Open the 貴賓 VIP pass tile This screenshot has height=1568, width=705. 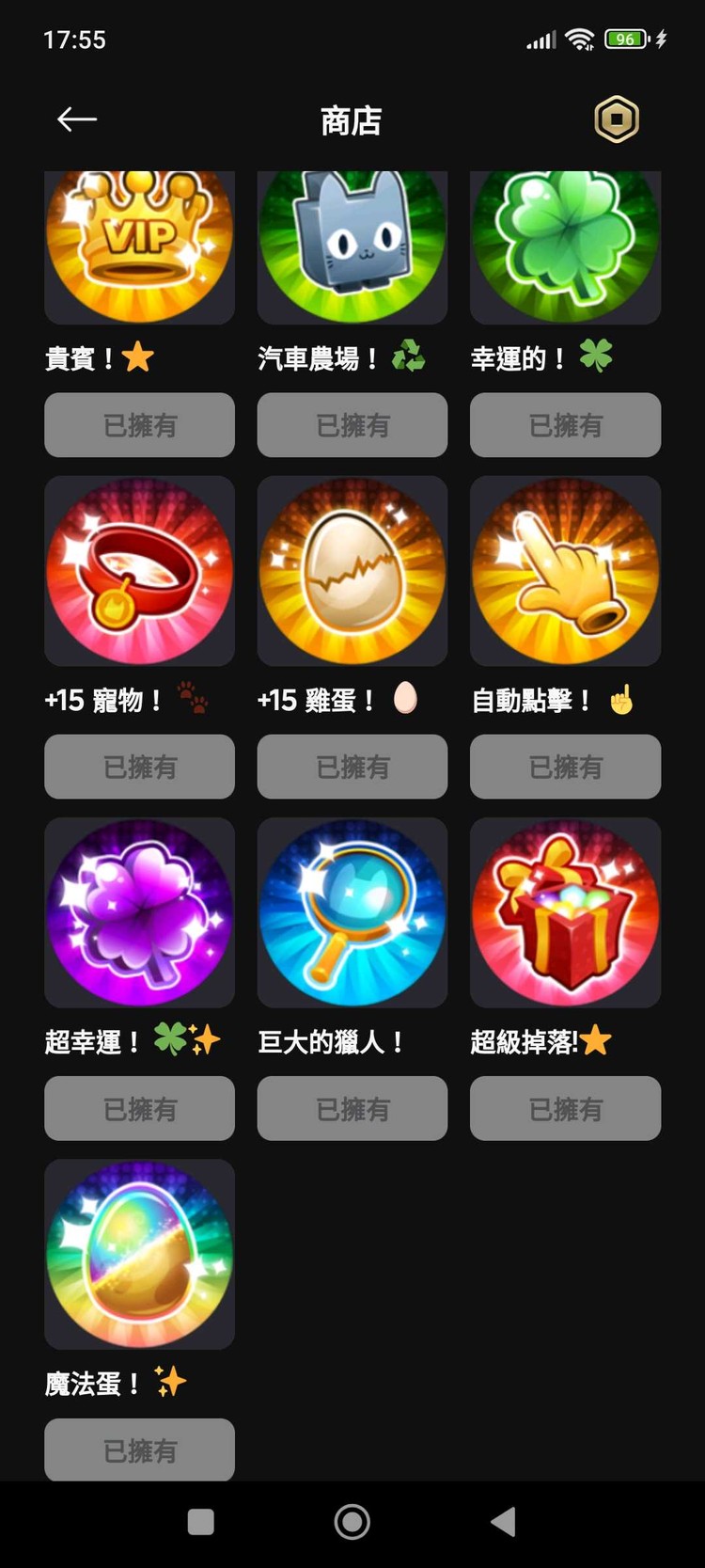(x=140, y=245)
